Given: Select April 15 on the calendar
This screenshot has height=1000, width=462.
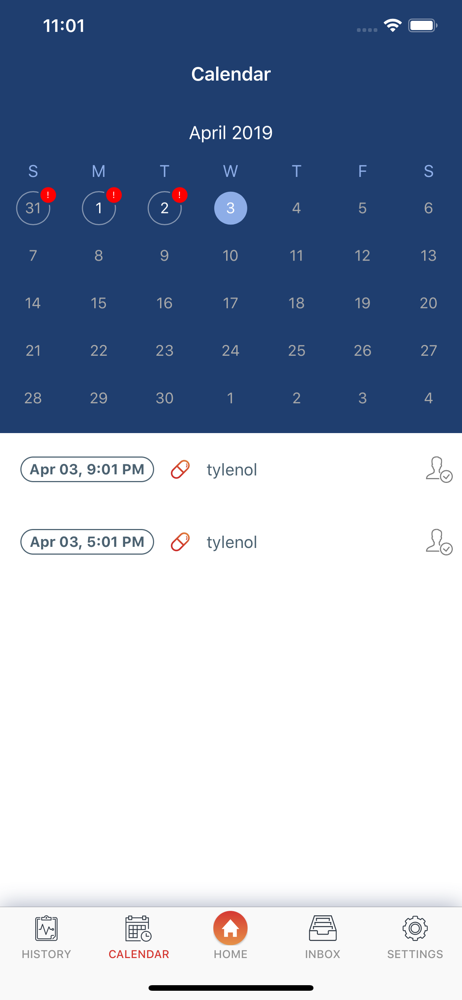Looking at the screenshot, I should click(x=99, y=303).
